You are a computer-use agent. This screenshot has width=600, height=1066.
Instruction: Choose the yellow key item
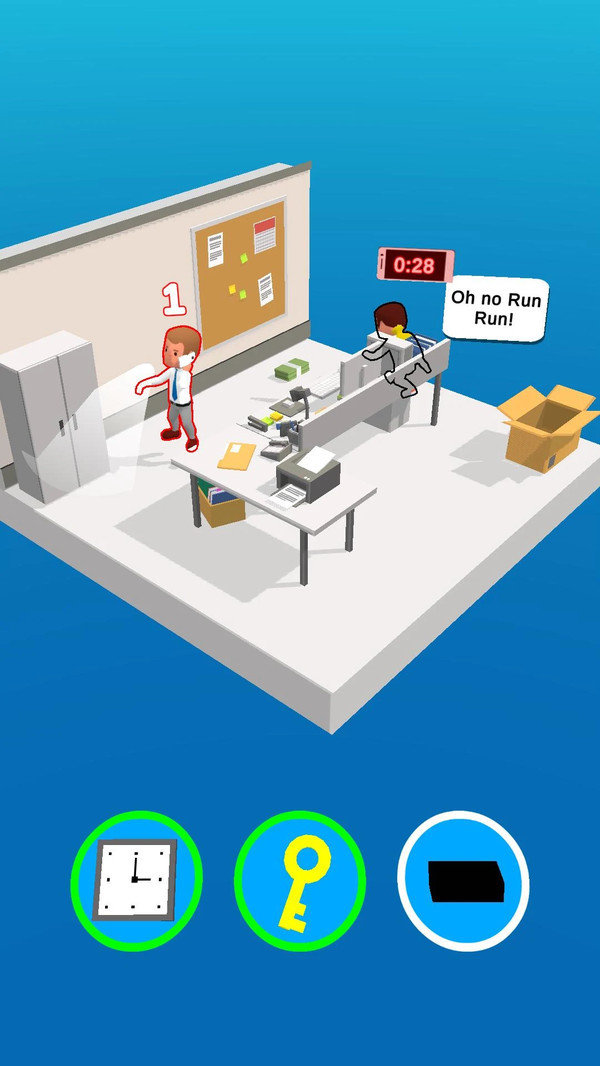click(300, 881)
